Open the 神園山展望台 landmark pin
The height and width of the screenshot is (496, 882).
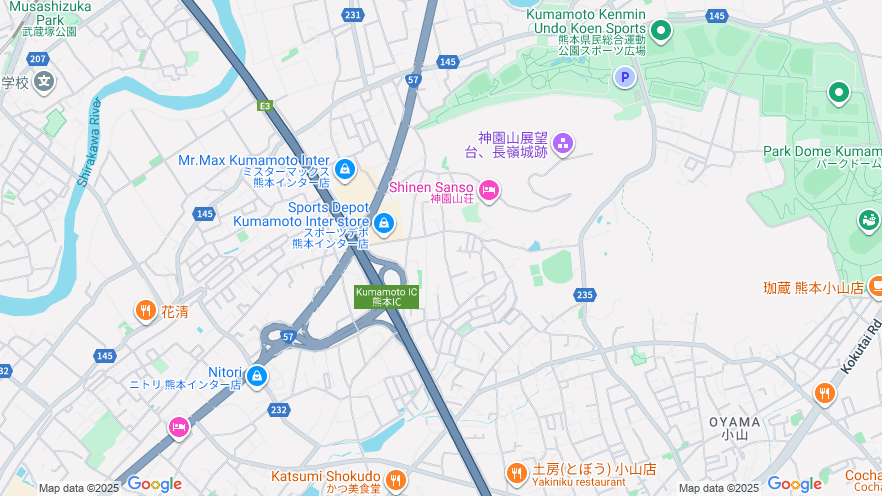click(x=562, y=144)
